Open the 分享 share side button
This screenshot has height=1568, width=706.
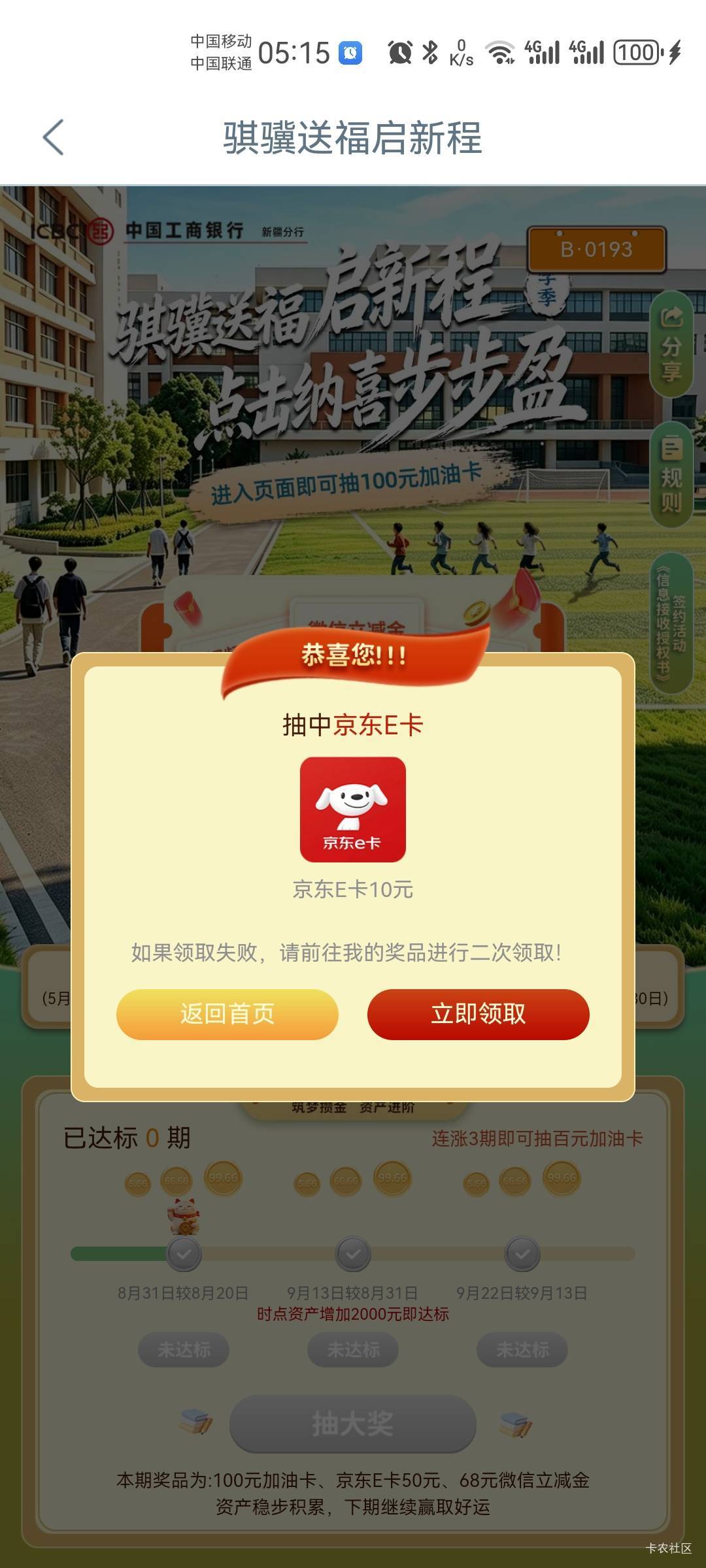(671, 344)
